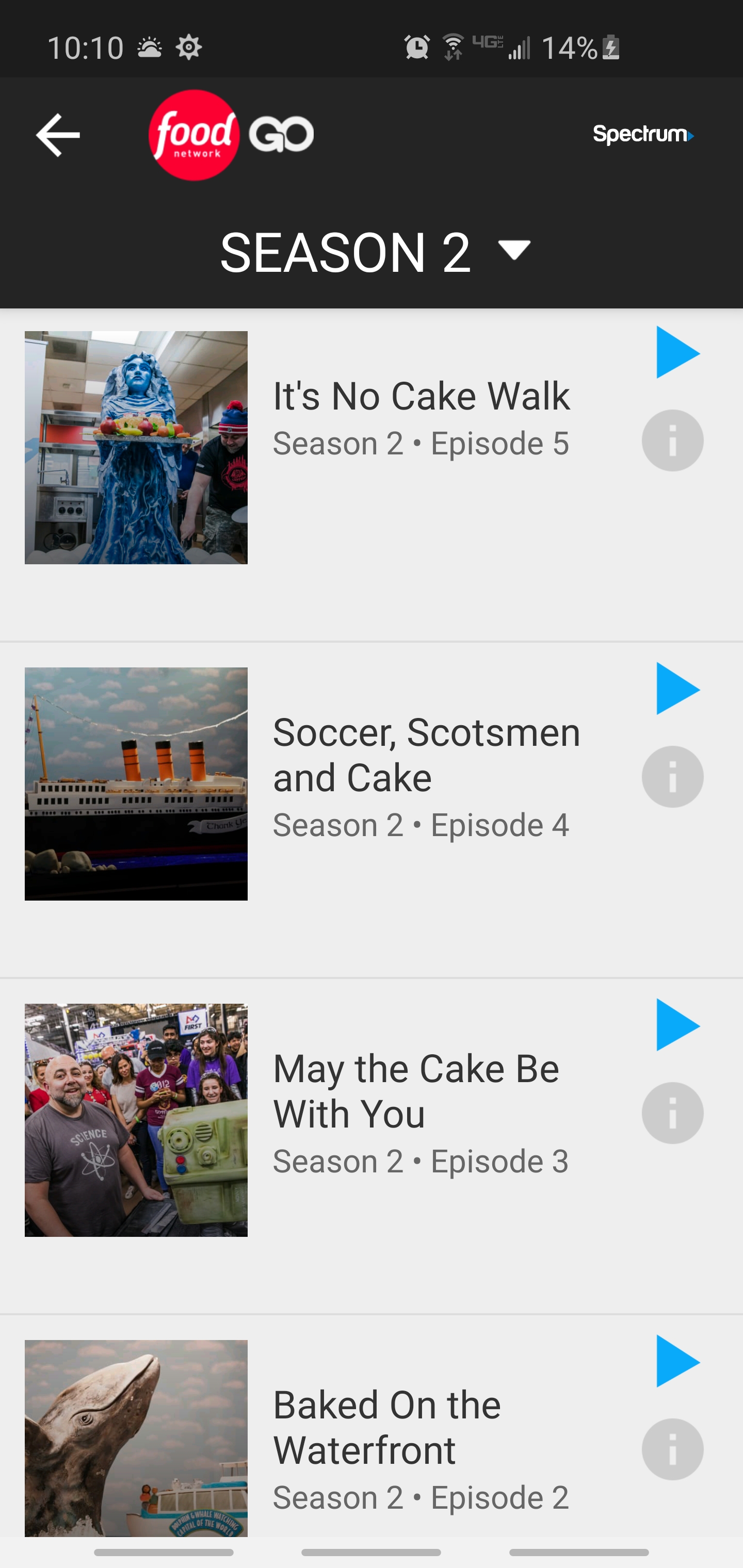Play May the Cake Be With You
The width and height of the screenshot is (743, 1568).
pos(676,1026)
